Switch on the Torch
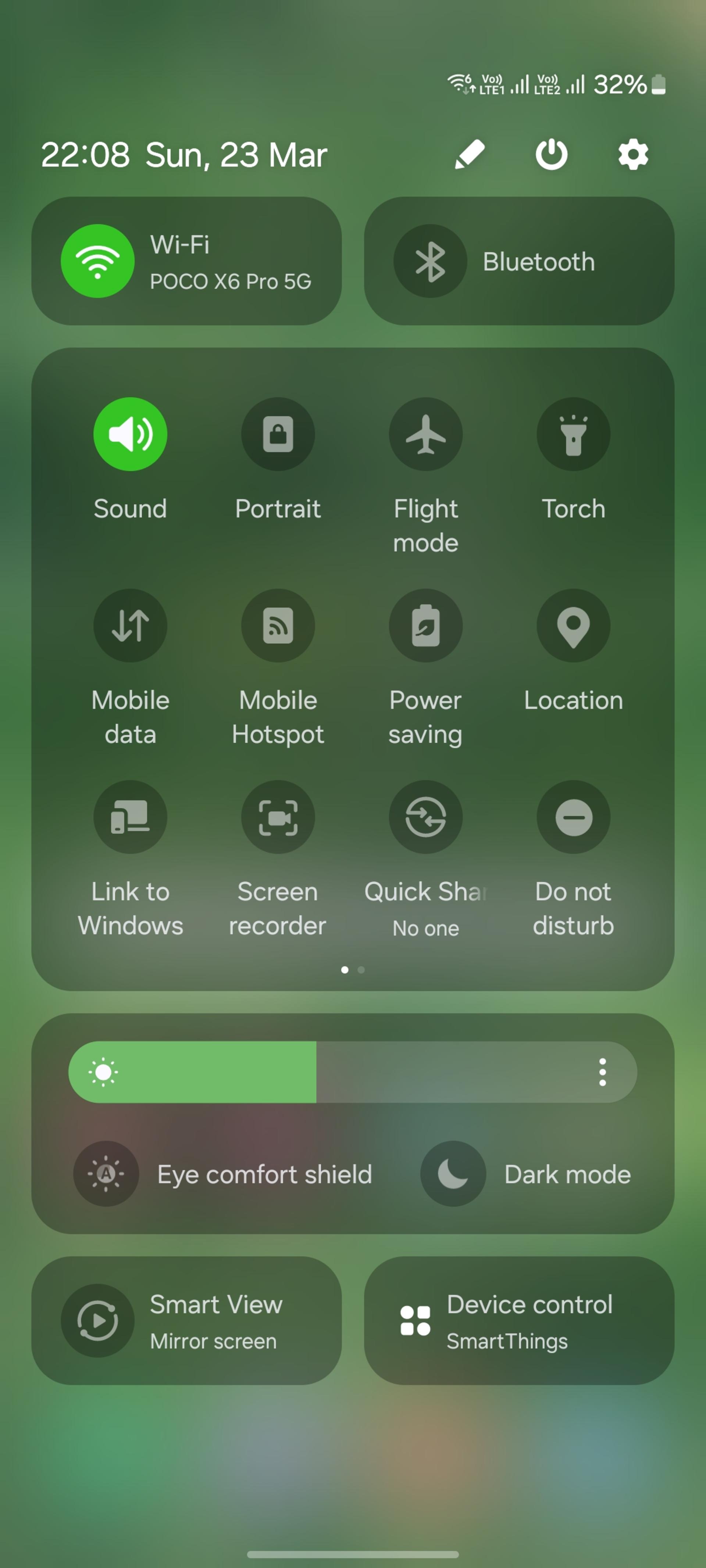Image resolution: width=706 pixels, height=1568 pixels. 573,434
